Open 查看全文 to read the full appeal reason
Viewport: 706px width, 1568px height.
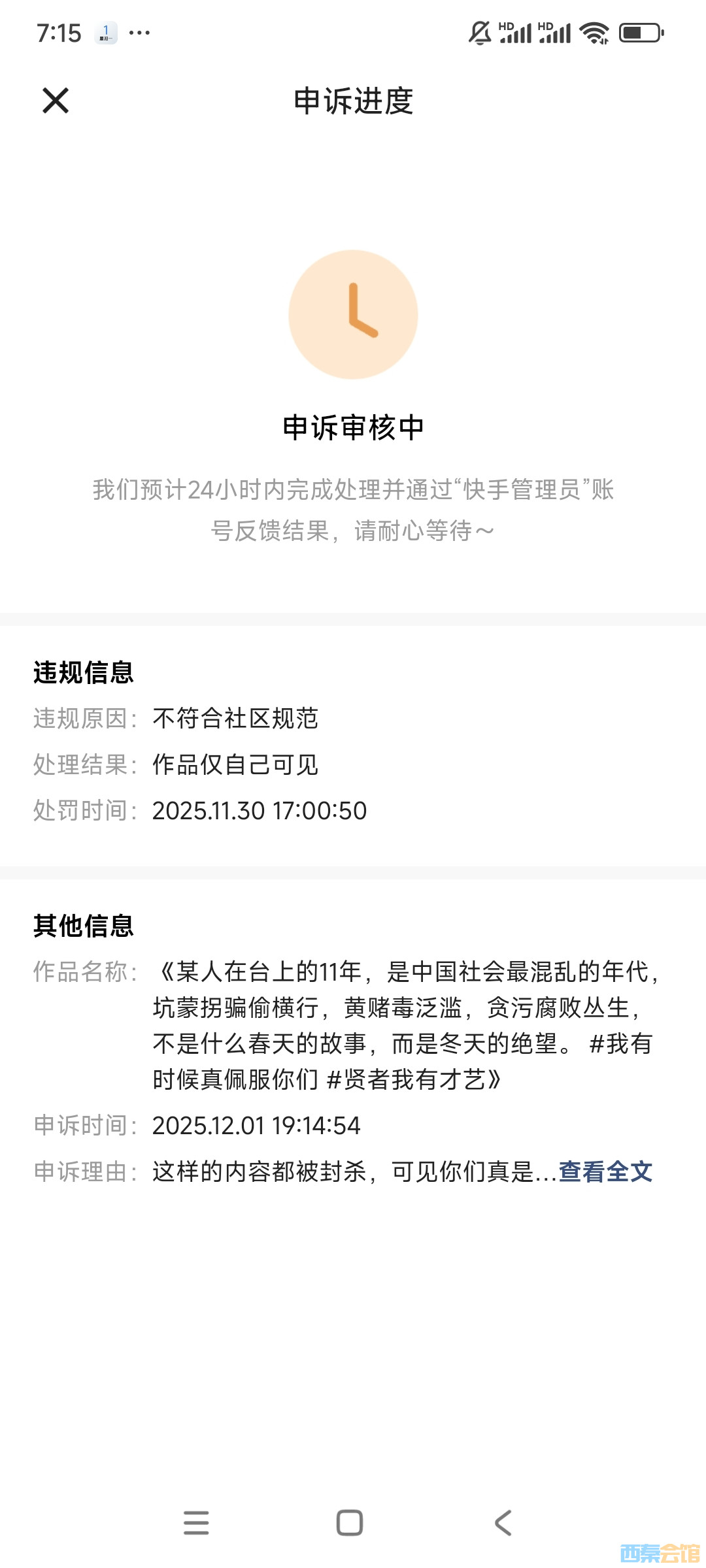pos(605,1171)
